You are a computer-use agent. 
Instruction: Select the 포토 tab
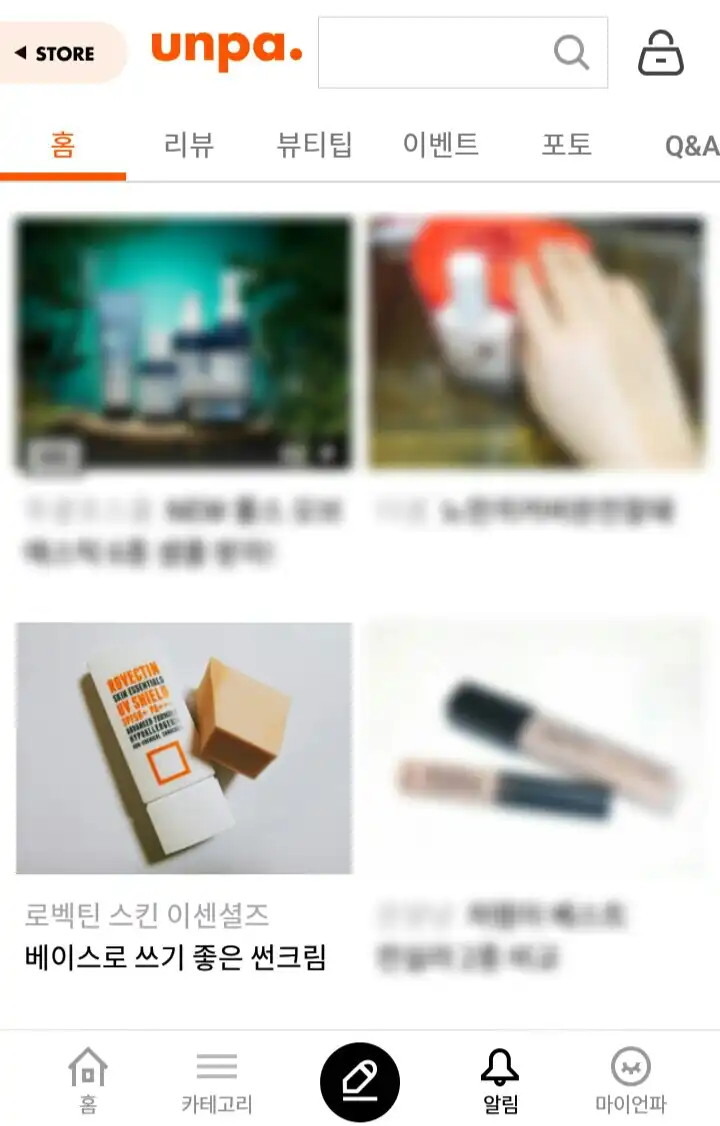point(567,146)
